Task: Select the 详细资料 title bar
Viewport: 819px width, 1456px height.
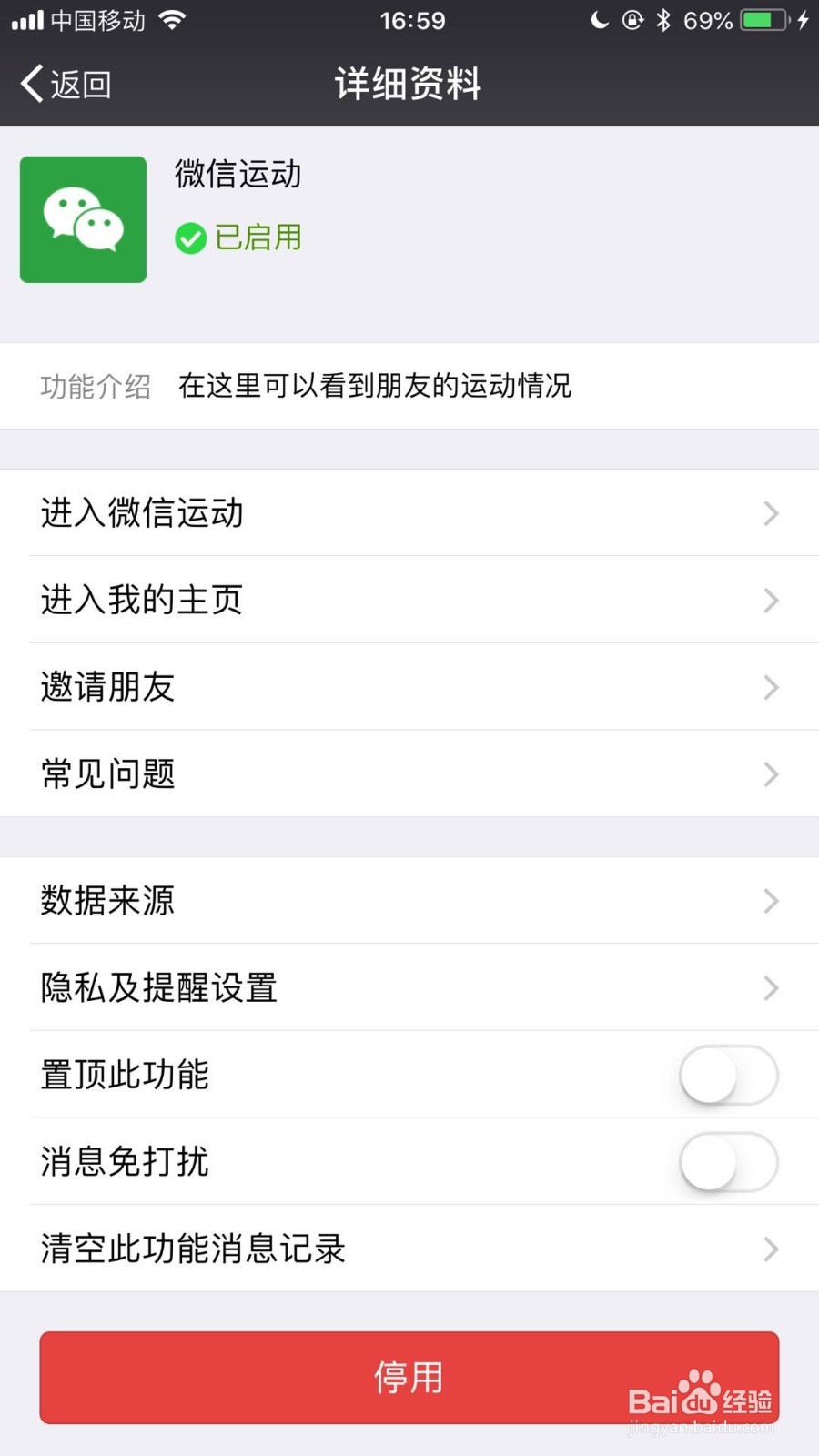Action: [409, 83]
